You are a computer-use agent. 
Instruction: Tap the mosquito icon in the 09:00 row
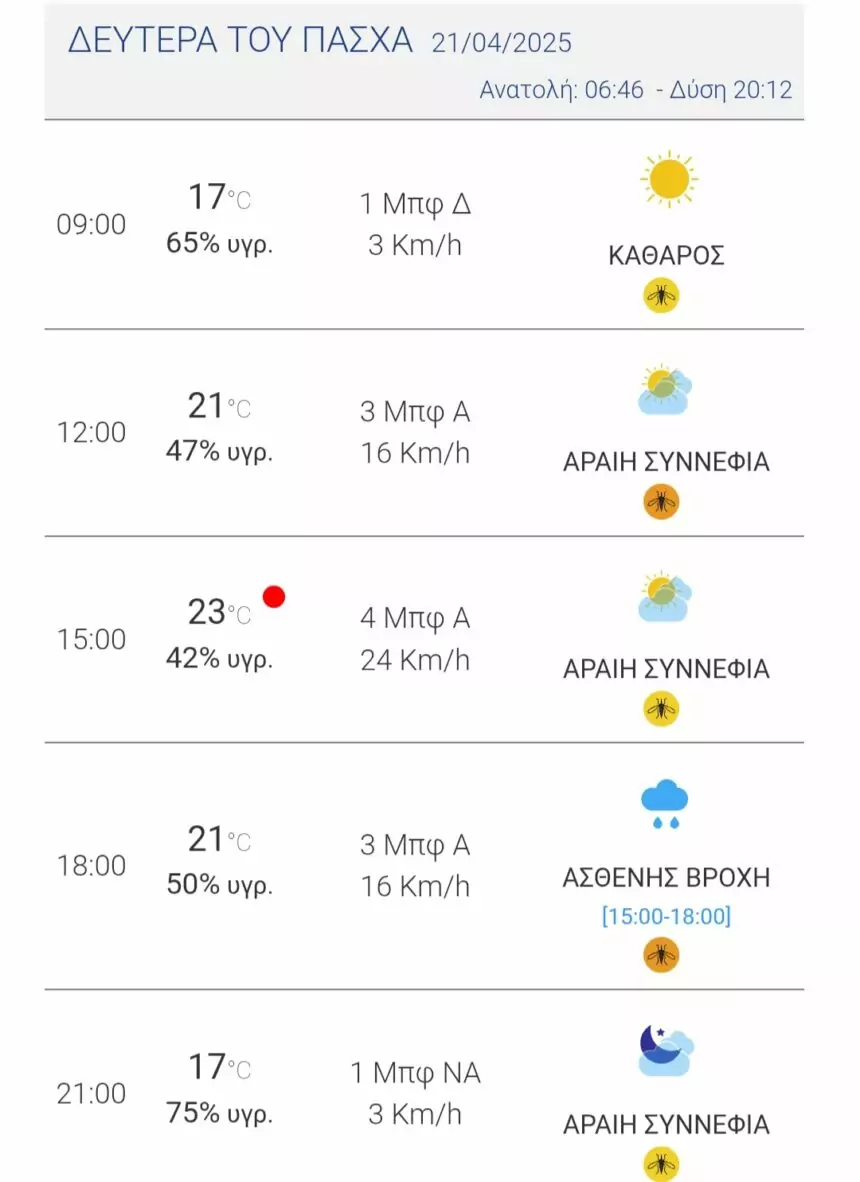point(661,295)
